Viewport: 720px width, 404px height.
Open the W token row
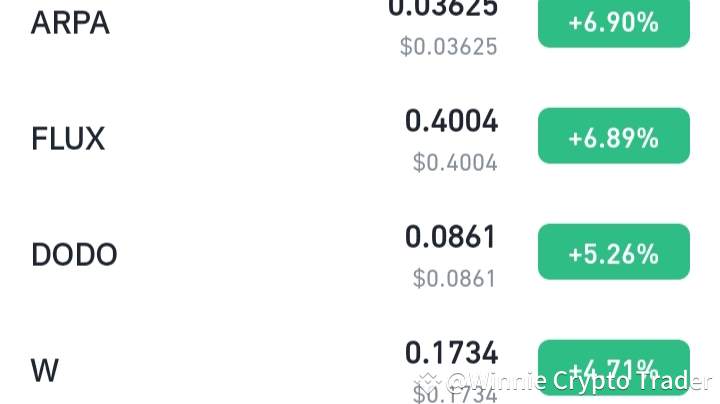click(x=360, y=368)
